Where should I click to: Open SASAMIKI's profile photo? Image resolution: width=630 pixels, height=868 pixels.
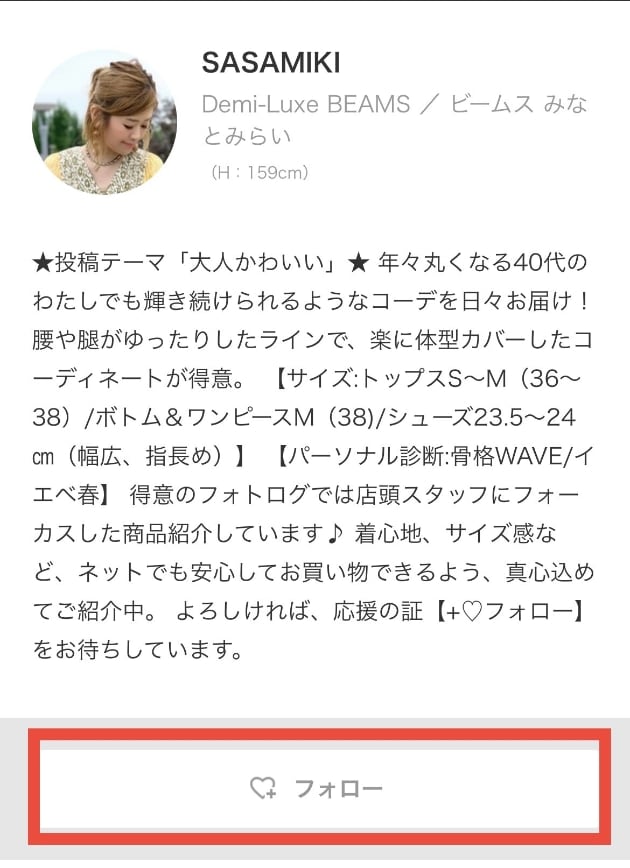(105, 121)
